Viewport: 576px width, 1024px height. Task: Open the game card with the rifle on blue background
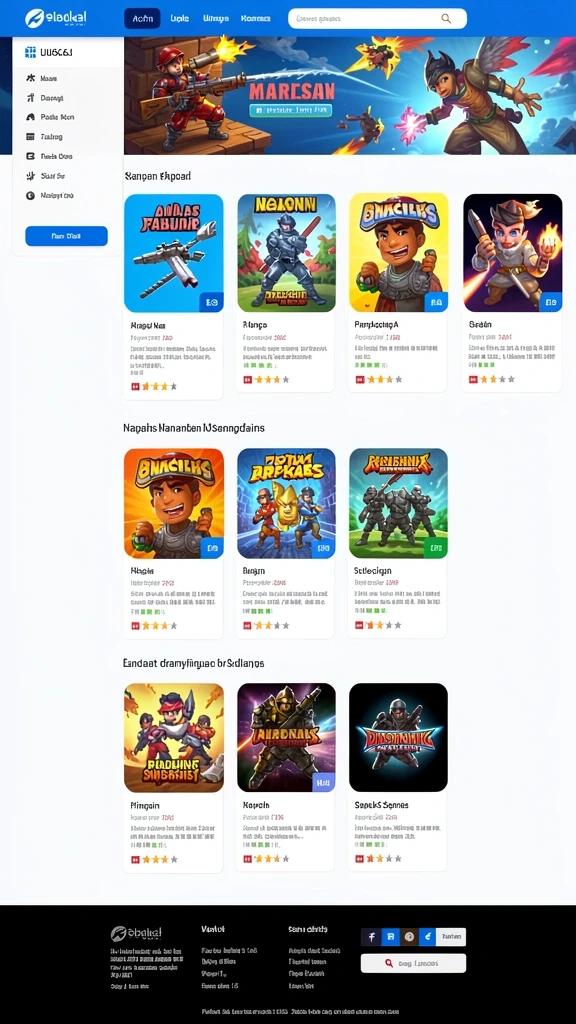[x=174, y=296]
